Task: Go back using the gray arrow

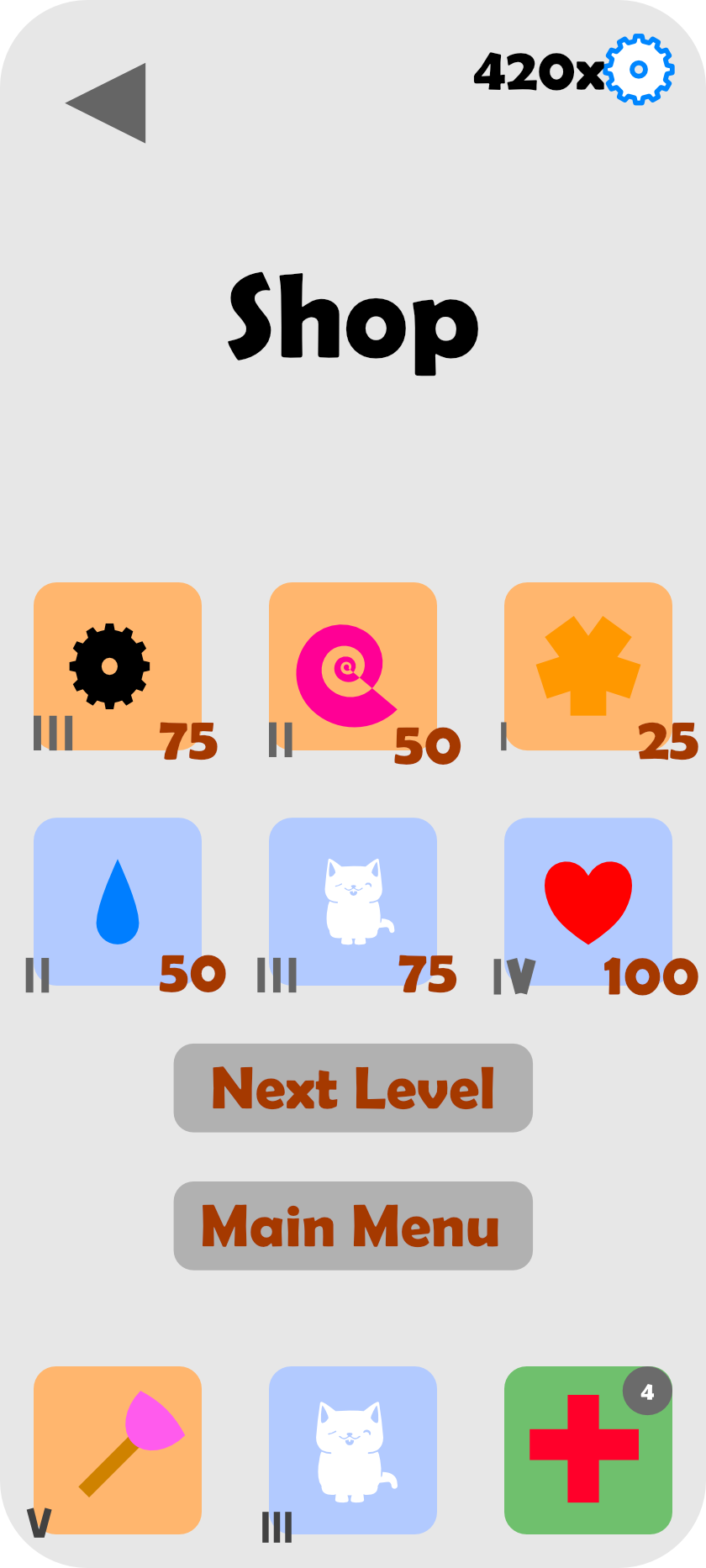Action: [x=109, y=103]
